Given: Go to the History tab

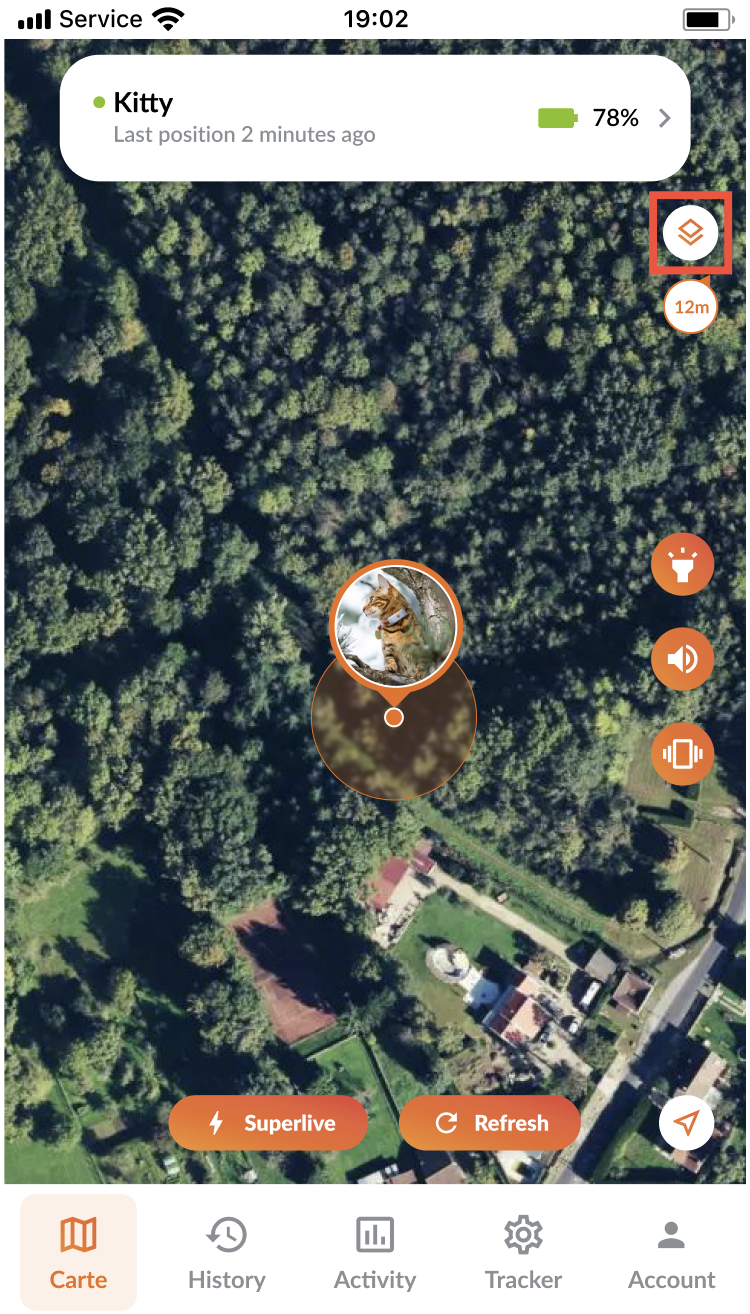Looking at the screenshot, I should pyautogui.click(x=227, y=1252).
